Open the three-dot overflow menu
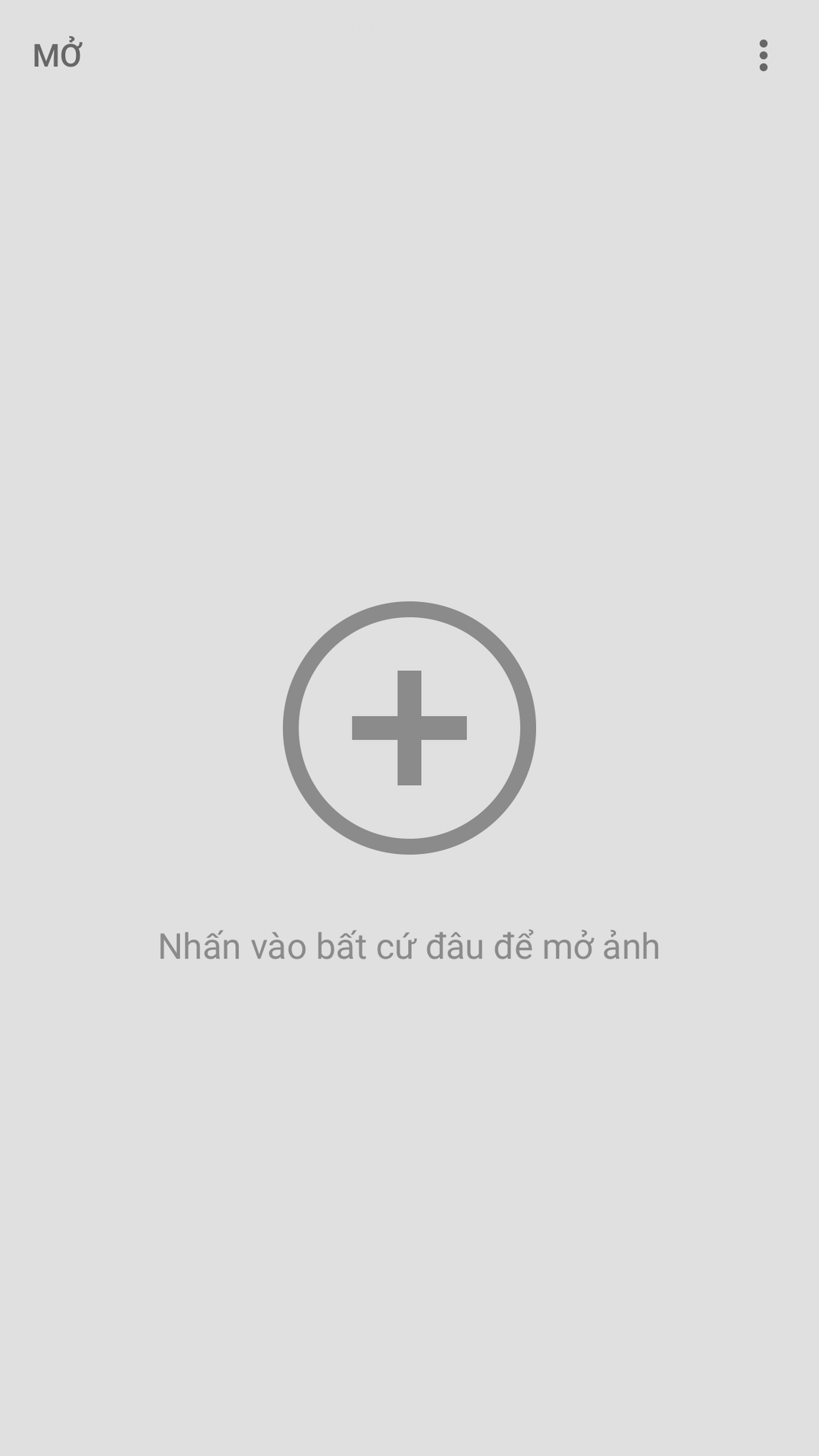 (763, 55)
